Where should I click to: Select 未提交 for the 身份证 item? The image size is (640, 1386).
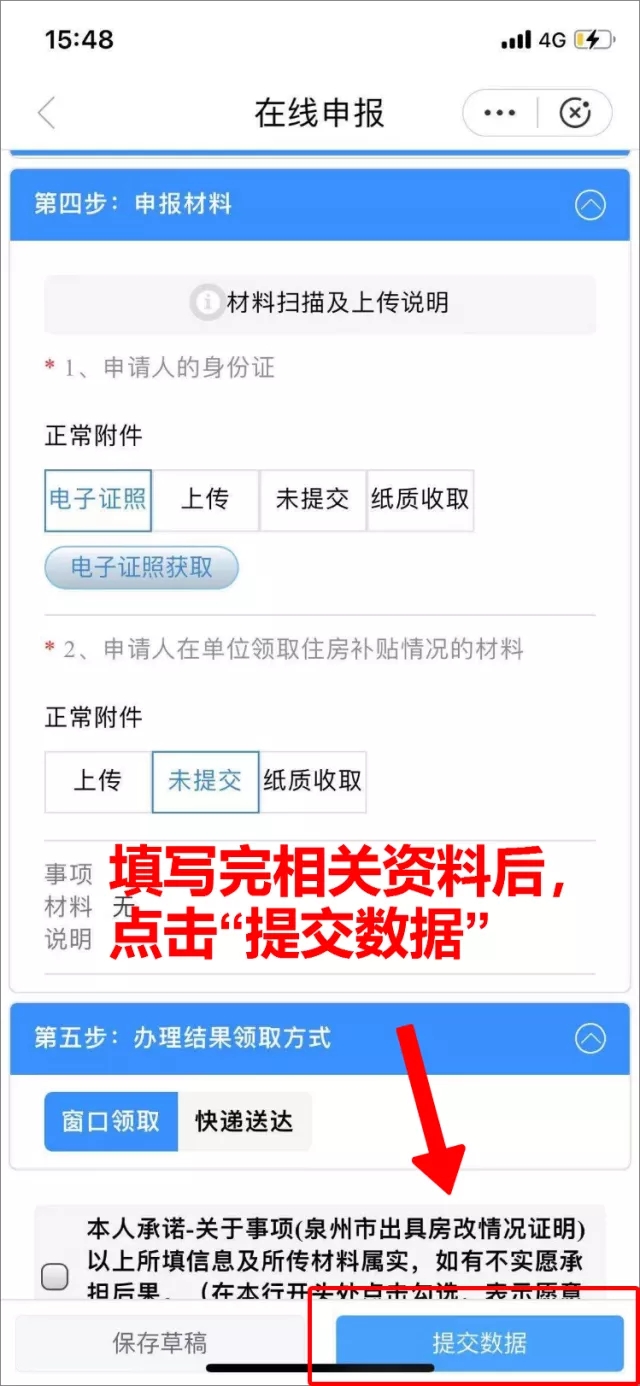(312, 500)
